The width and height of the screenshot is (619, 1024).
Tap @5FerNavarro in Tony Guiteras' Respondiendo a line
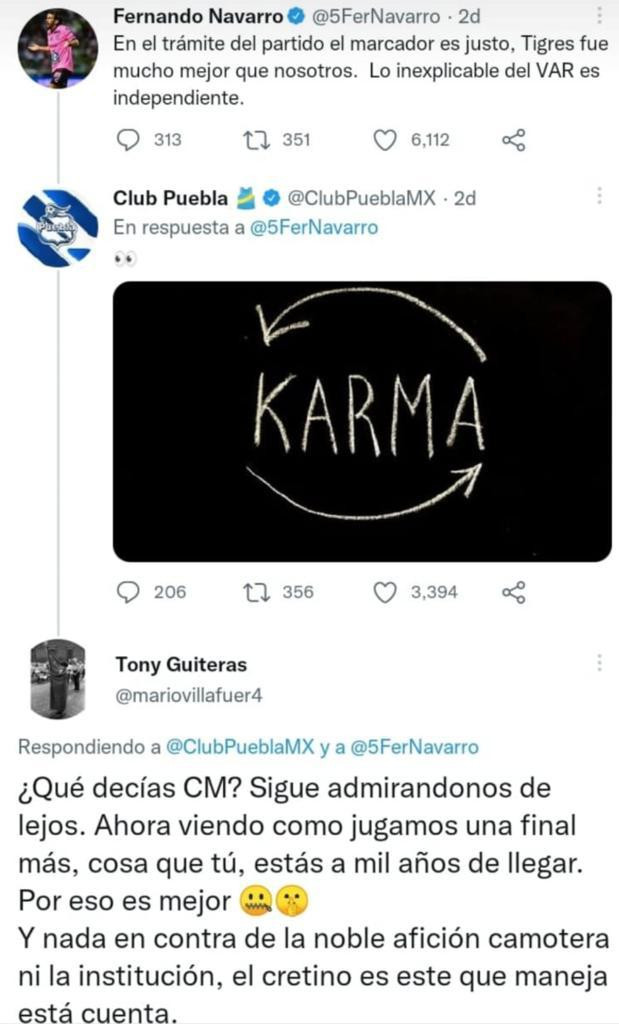pyautogui.click(x=415, y=746)
